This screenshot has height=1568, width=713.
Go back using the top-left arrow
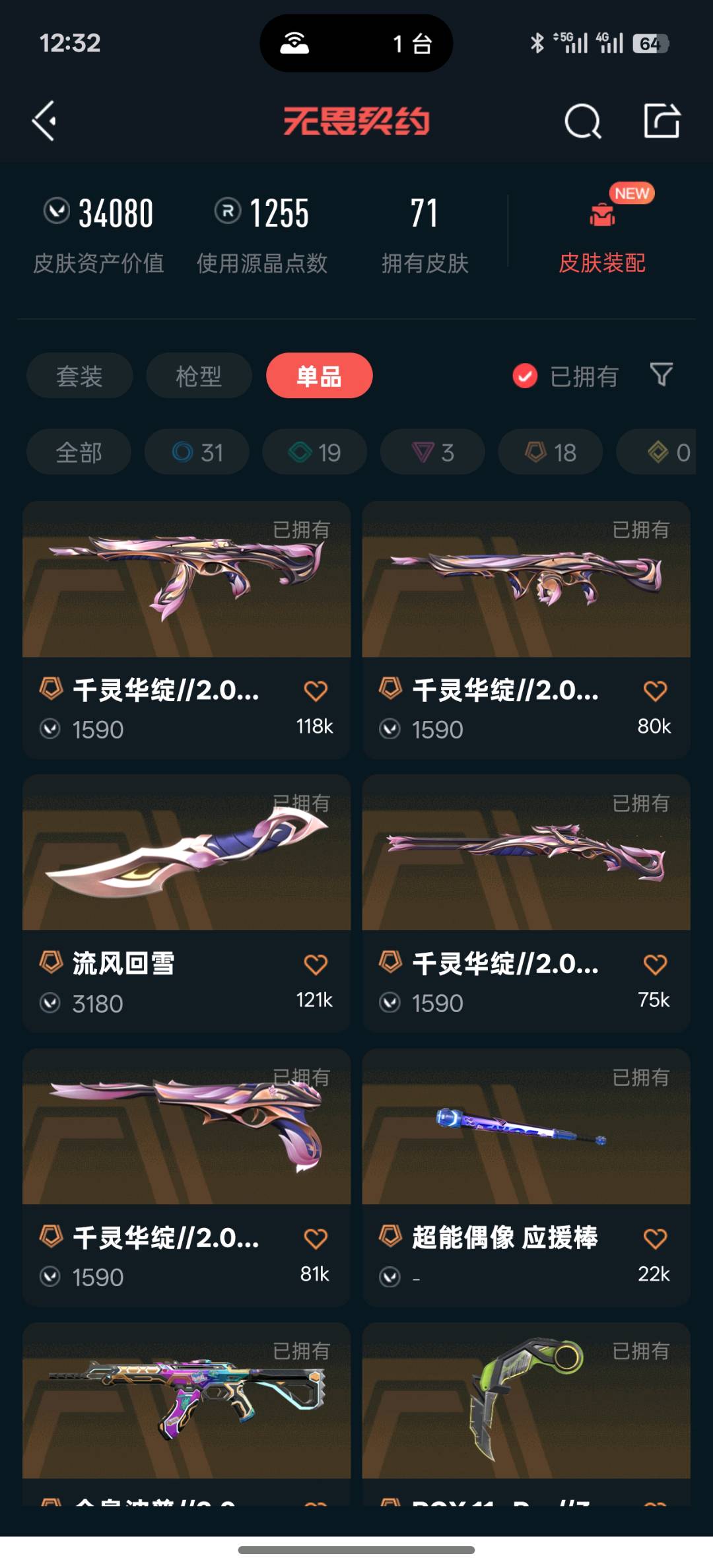click(x=45, y=121)
